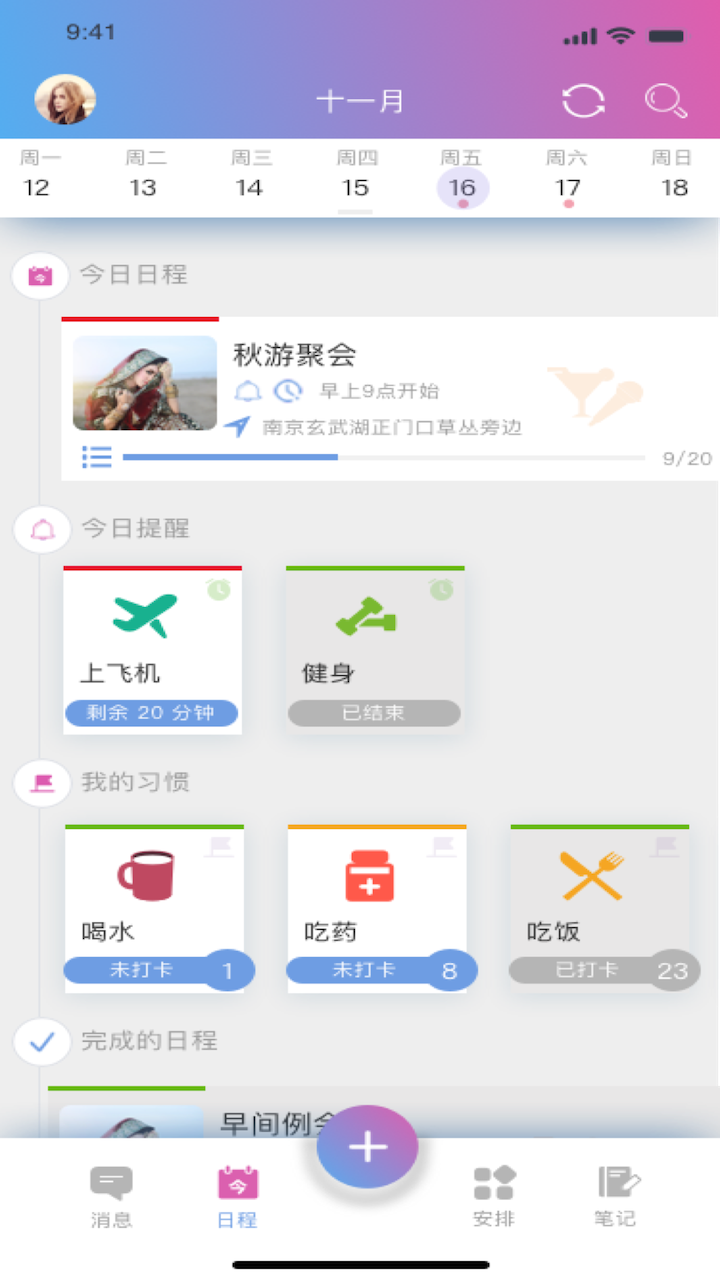Image resolution: width=720 pixels, height=1280 pixels.
Task: Click the checkmark icon beside 完成的日程
Action: click(x=40, y=1042)
